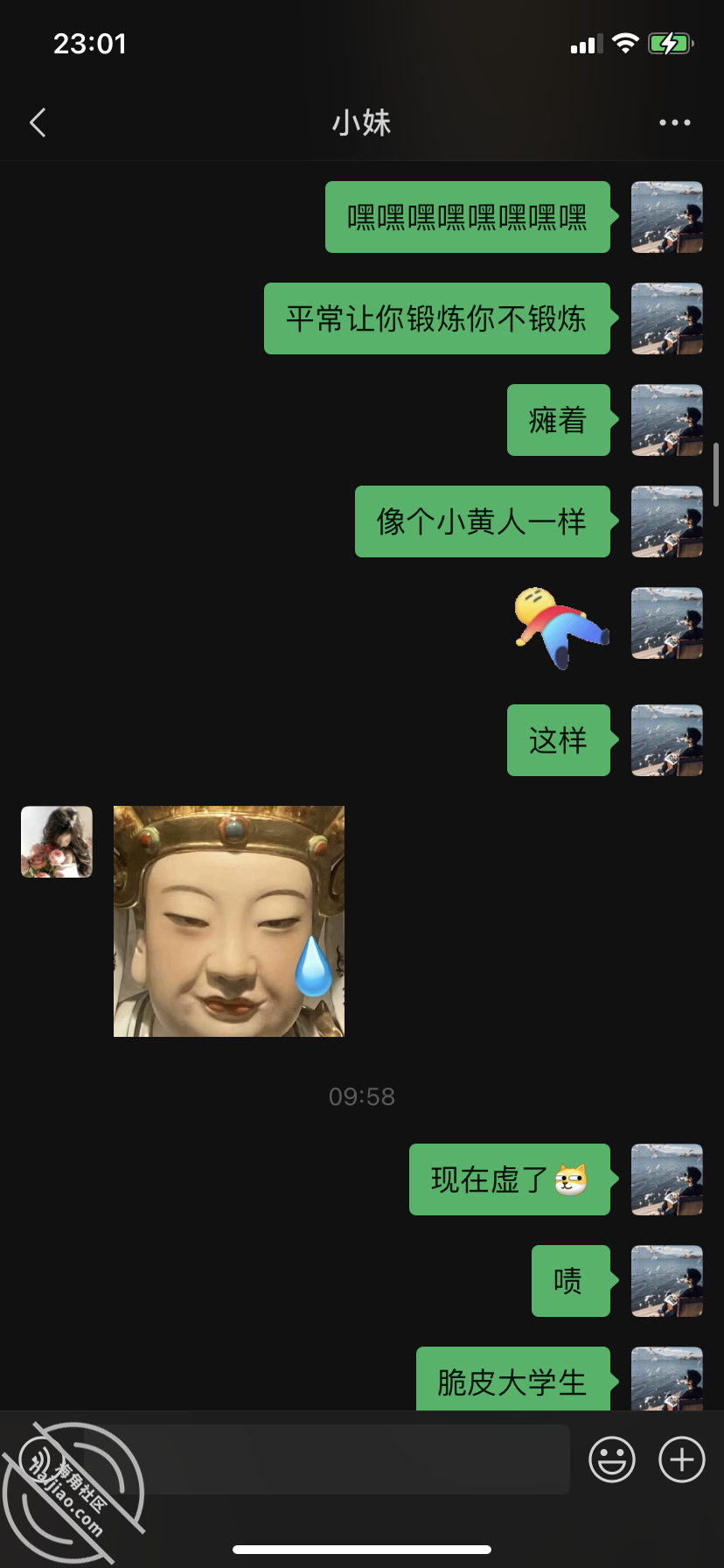This screenshot has height=1568, width=724.
Task: Open 小妹's profile picture
Action: pos(56,842)
